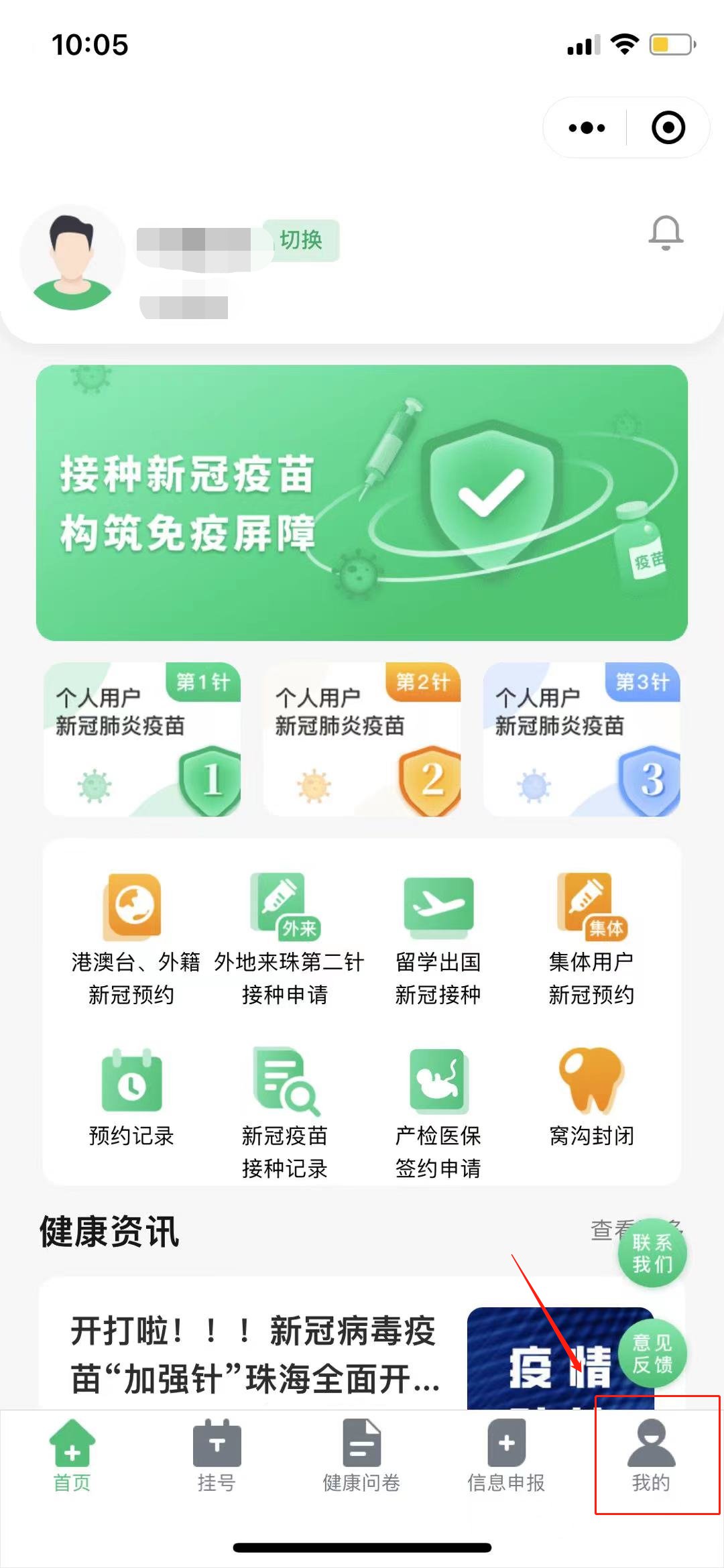Select the 第2针 vaccine card
The height and width of the screenshot is (1568, 724).
pos(362,739)
